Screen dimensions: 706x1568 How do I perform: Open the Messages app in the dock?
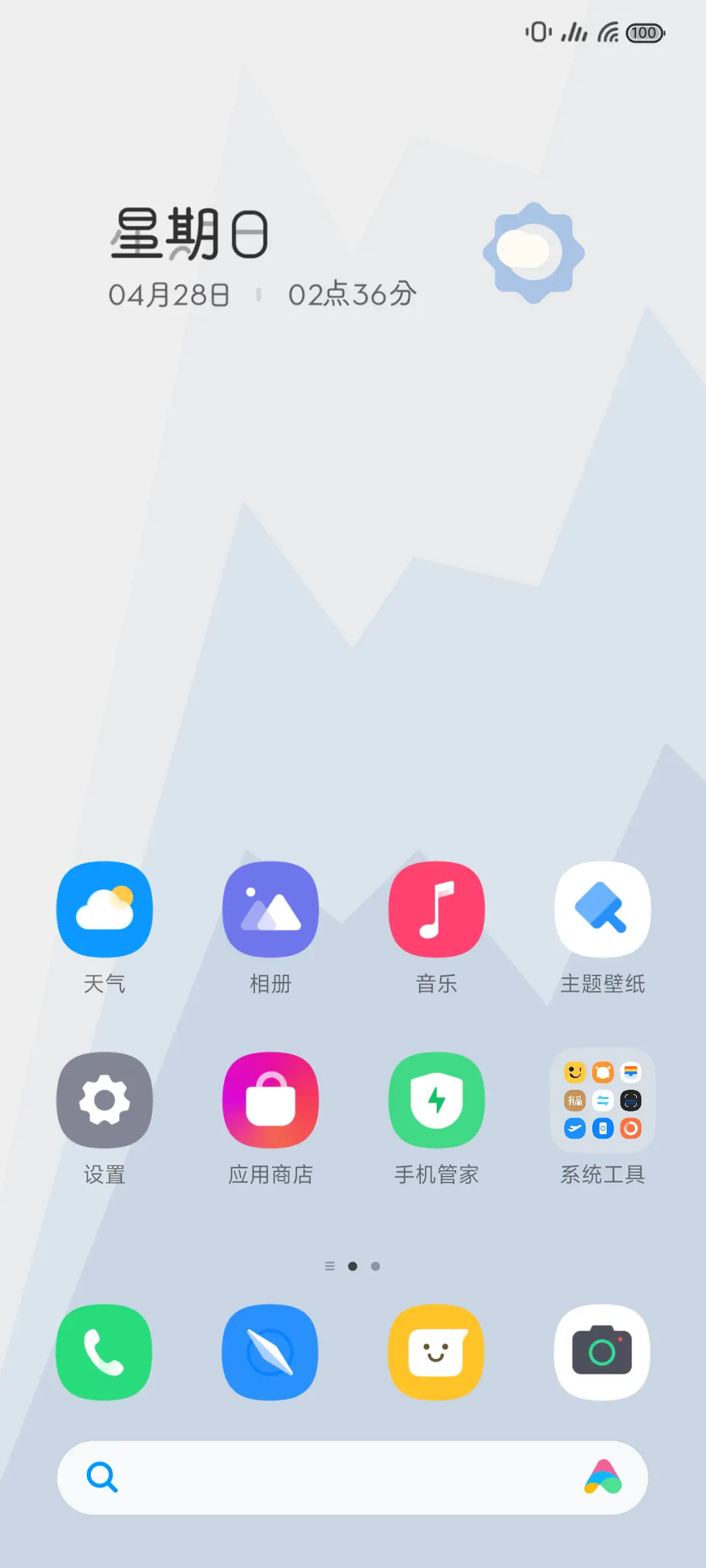pos(437,1352)
